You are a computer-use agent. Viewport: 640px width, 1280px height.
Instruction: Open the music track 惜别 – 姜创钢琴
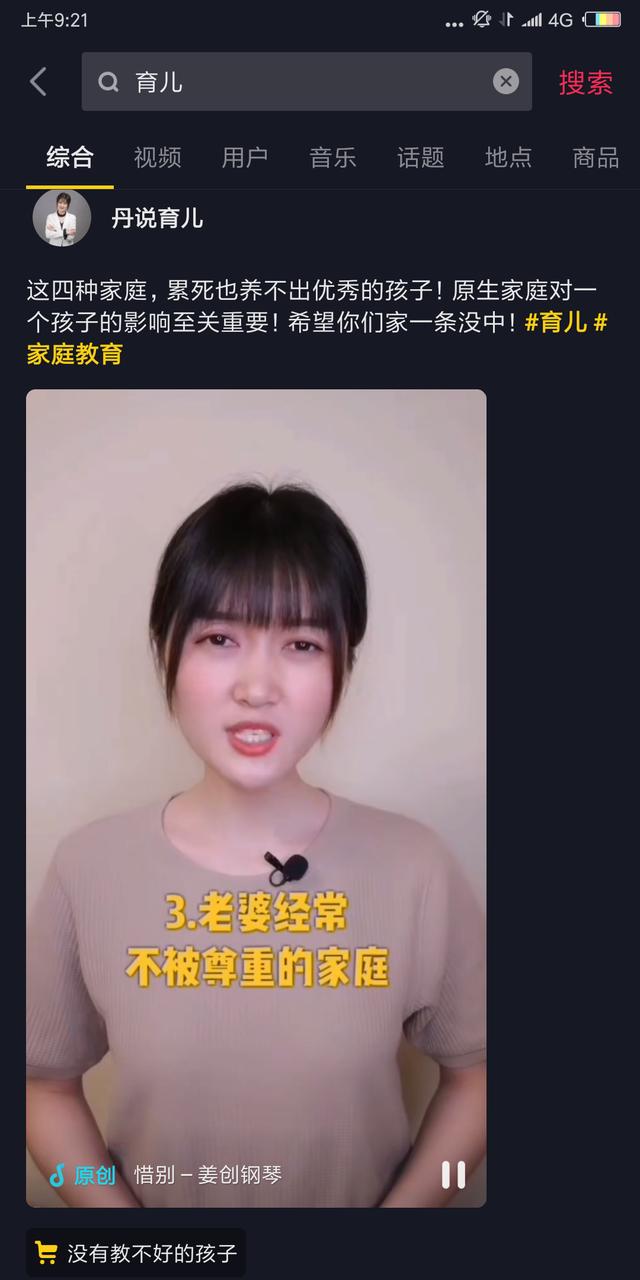click(x=208, y=1175)
